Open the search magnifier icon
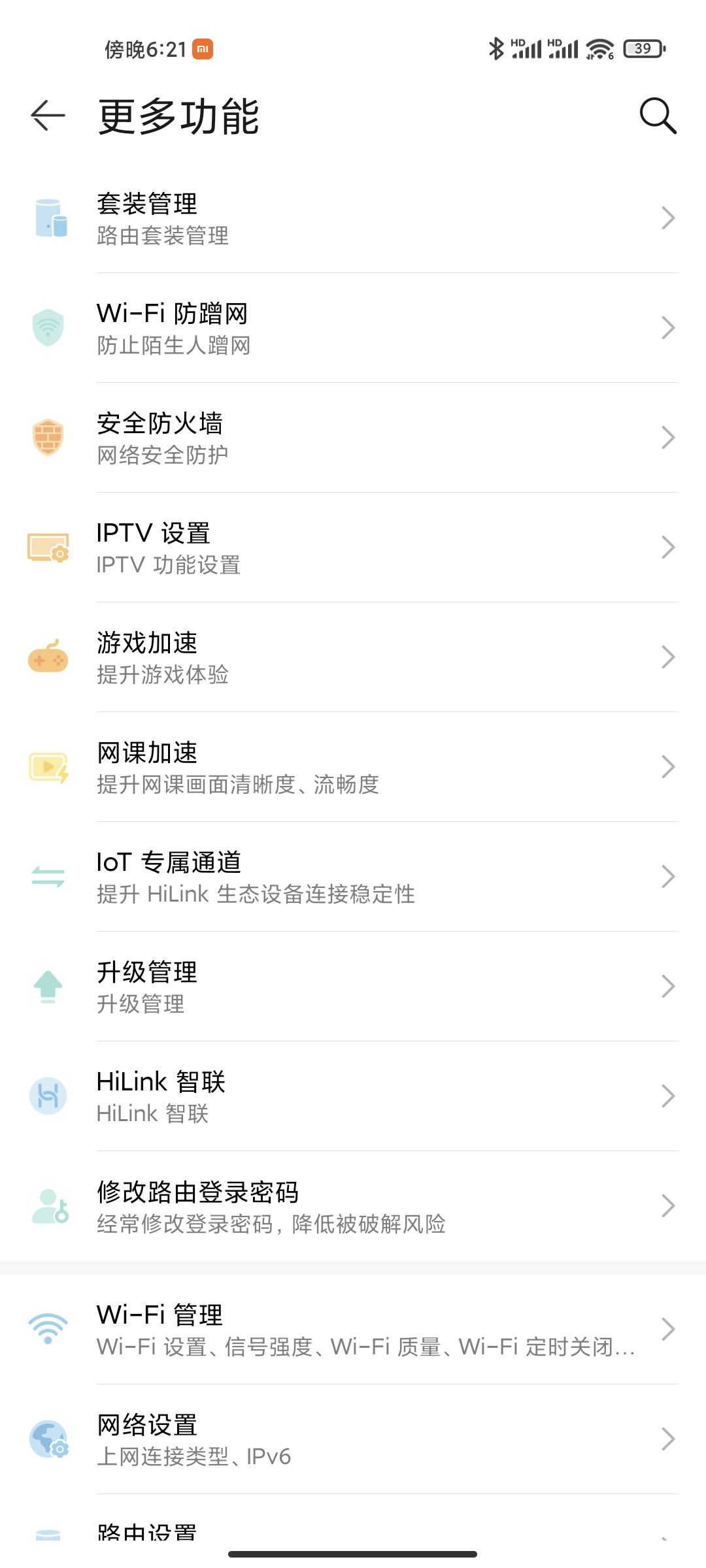 pyautogui.click(x=658, y=116)
